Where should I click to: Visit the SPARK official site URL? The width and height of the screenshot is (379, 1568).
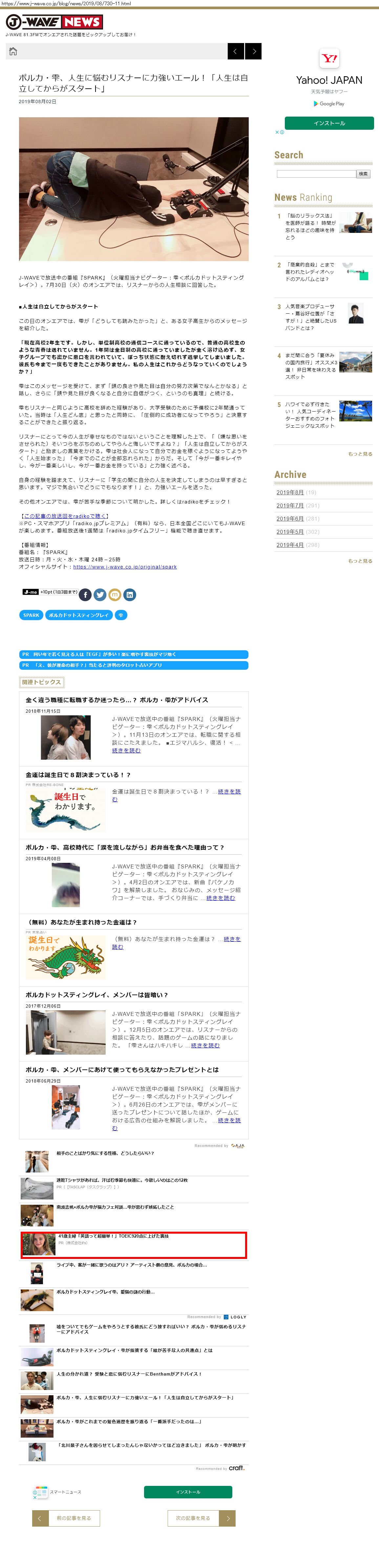(125, 567)
